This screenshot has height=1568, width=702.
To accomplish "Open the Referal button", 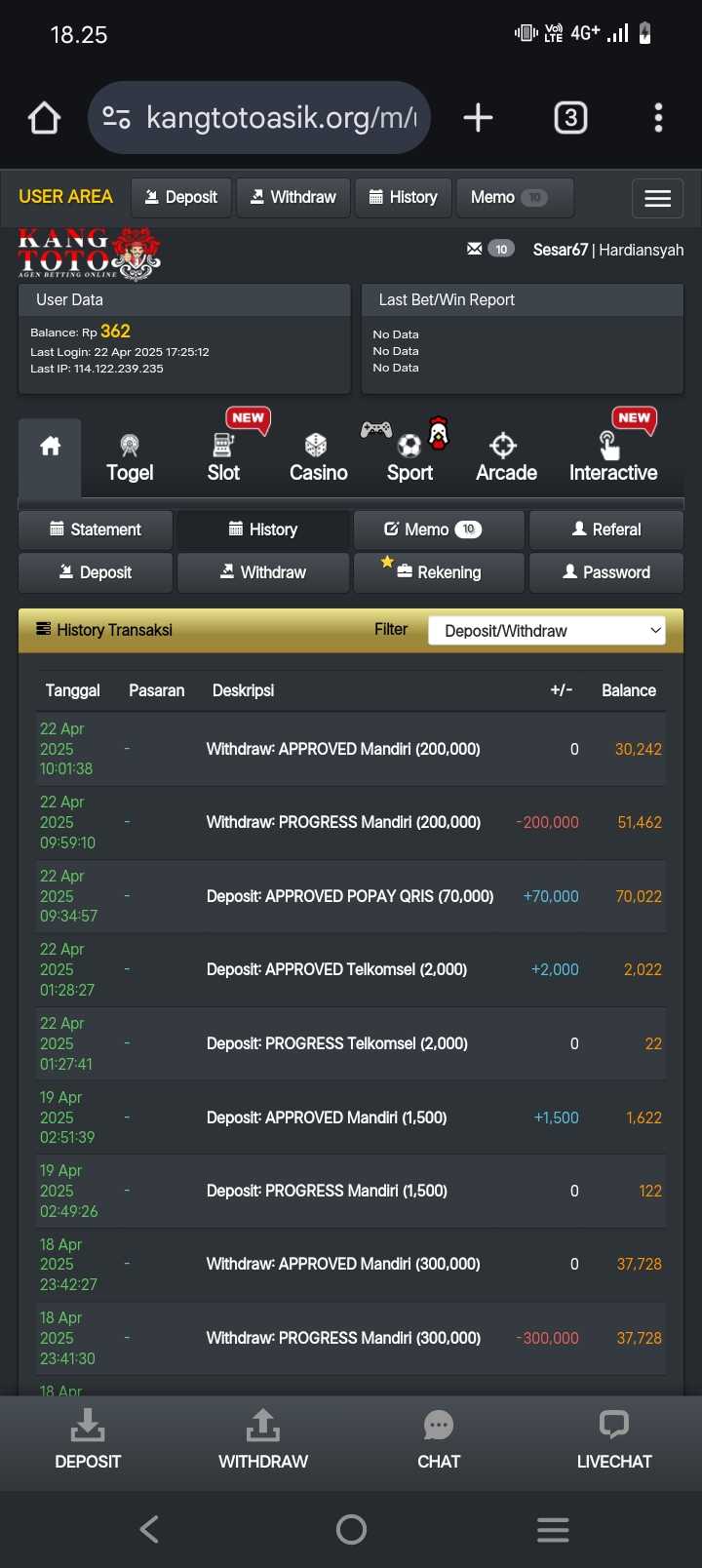I will [x=605, y=529].
